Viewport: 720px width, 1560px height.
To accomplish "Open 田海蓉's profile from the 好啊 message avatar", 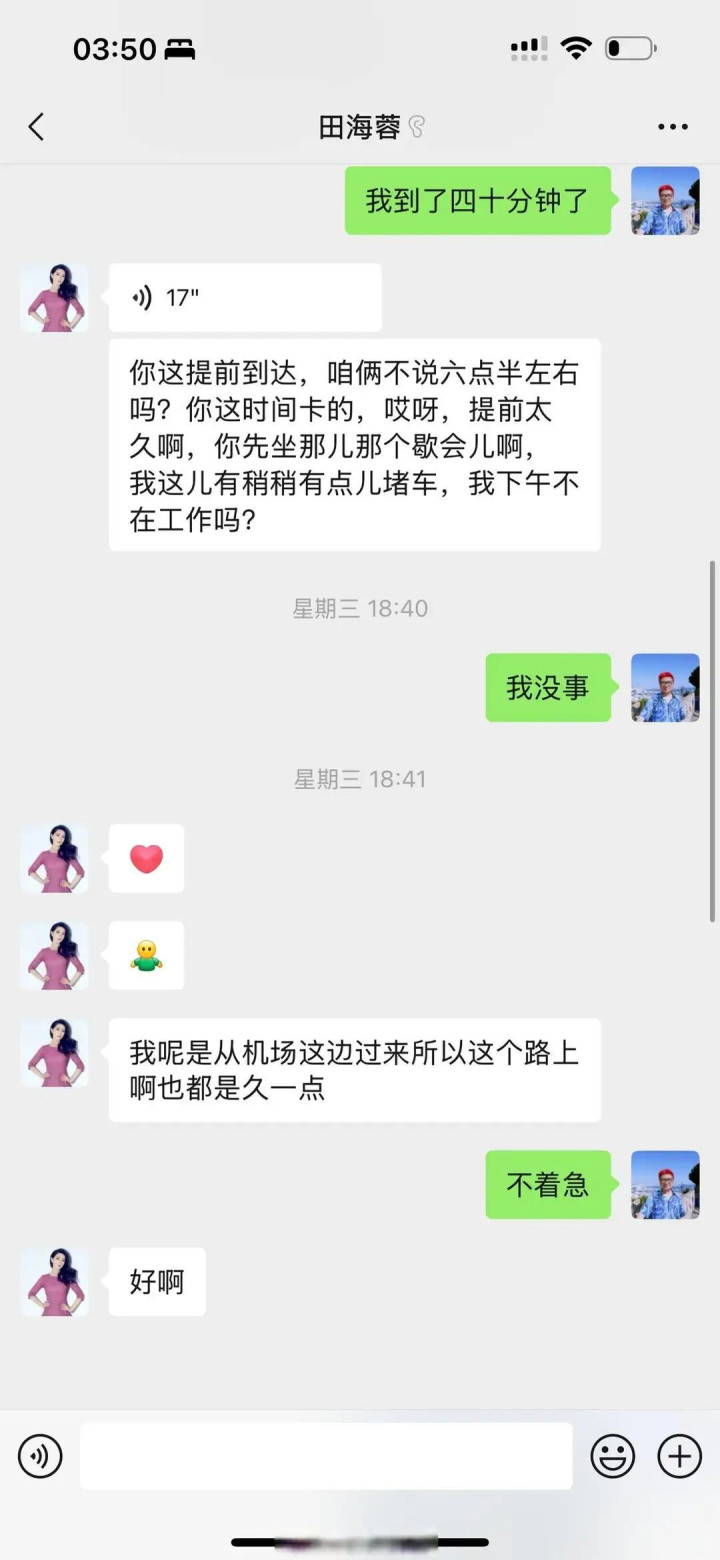I will pos(54,1281).
